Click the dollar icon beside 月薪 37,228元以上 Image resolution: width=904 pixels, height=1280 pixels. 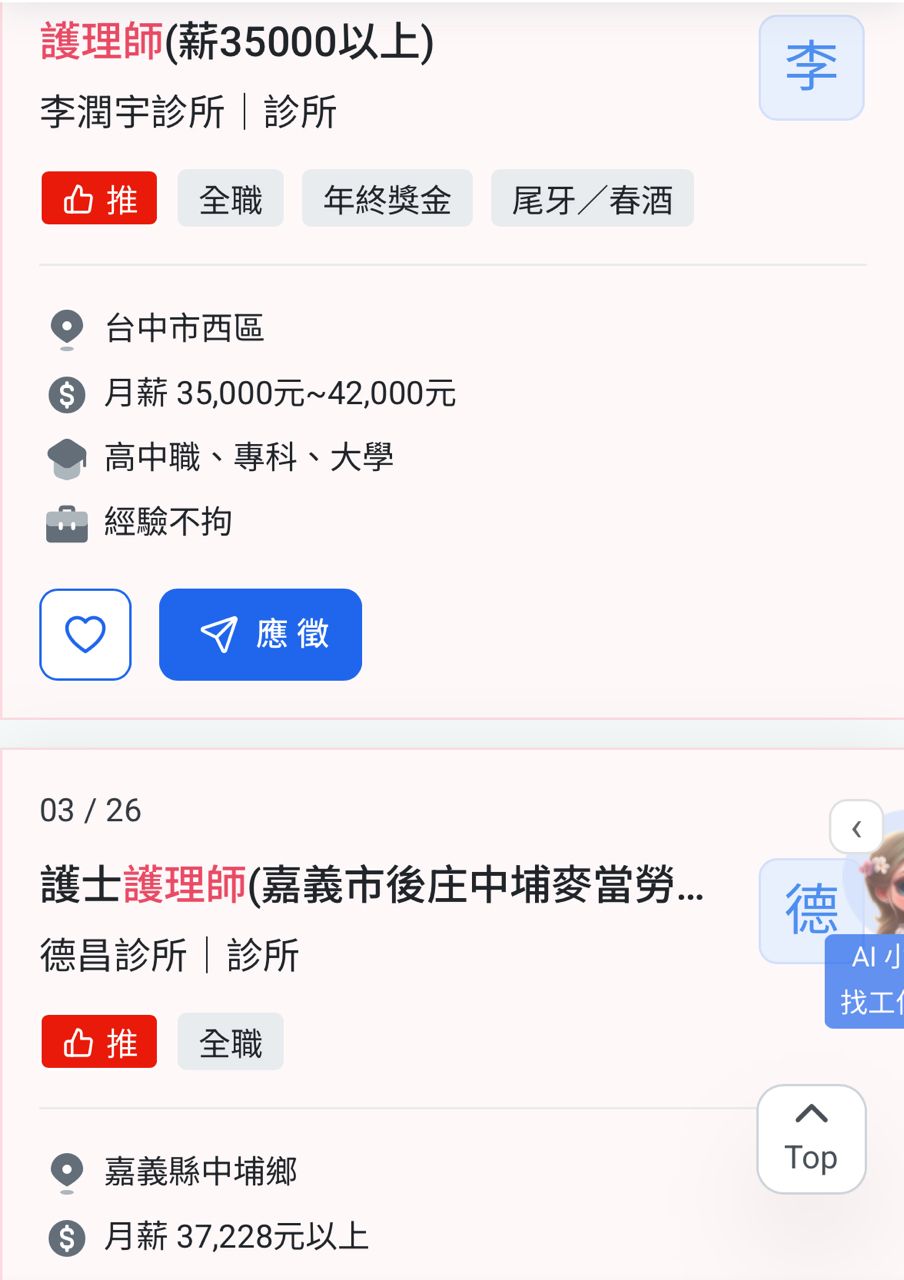pos(67,1237)
